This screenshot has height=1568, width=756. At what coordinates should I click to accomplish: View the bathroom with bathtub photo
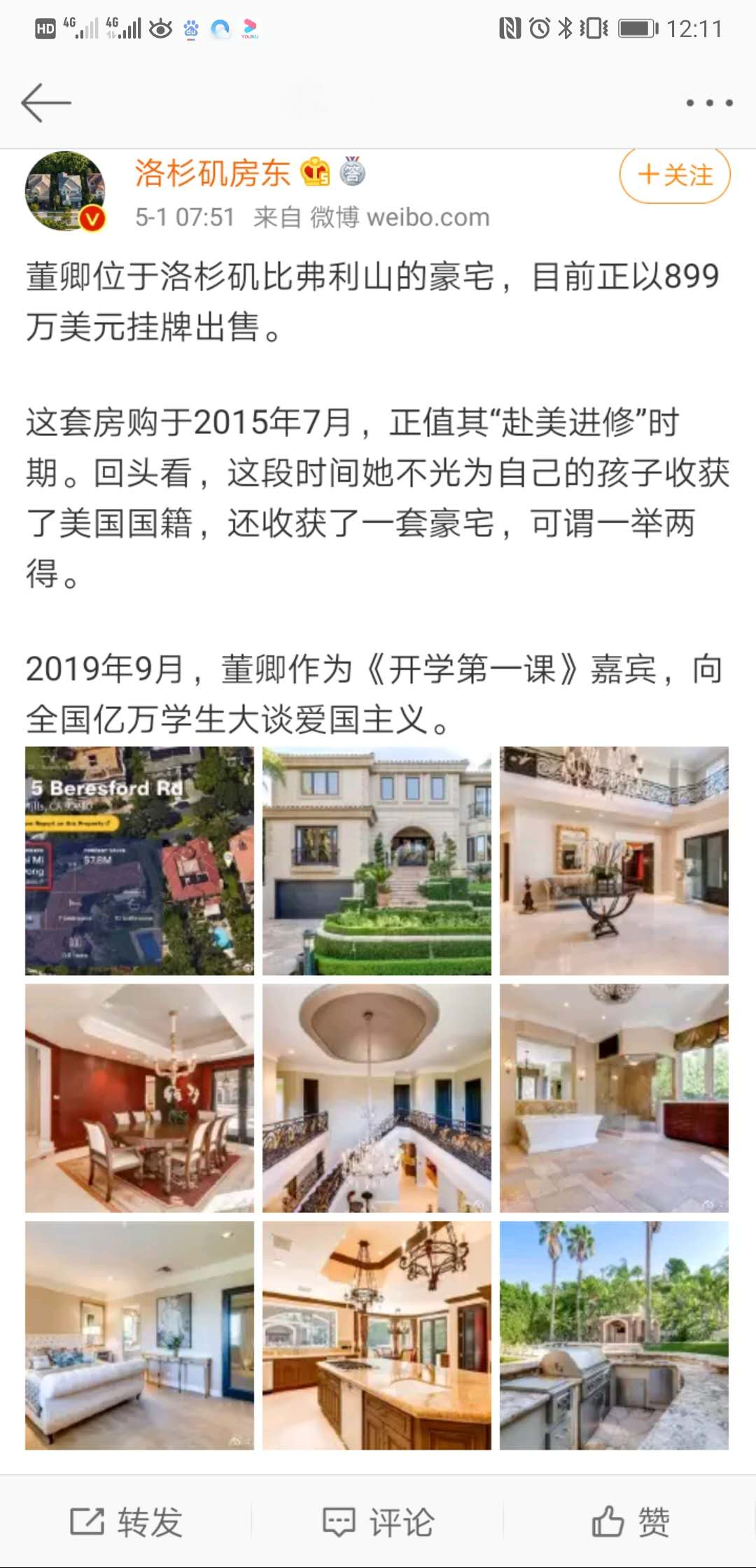coord(614,1098)
